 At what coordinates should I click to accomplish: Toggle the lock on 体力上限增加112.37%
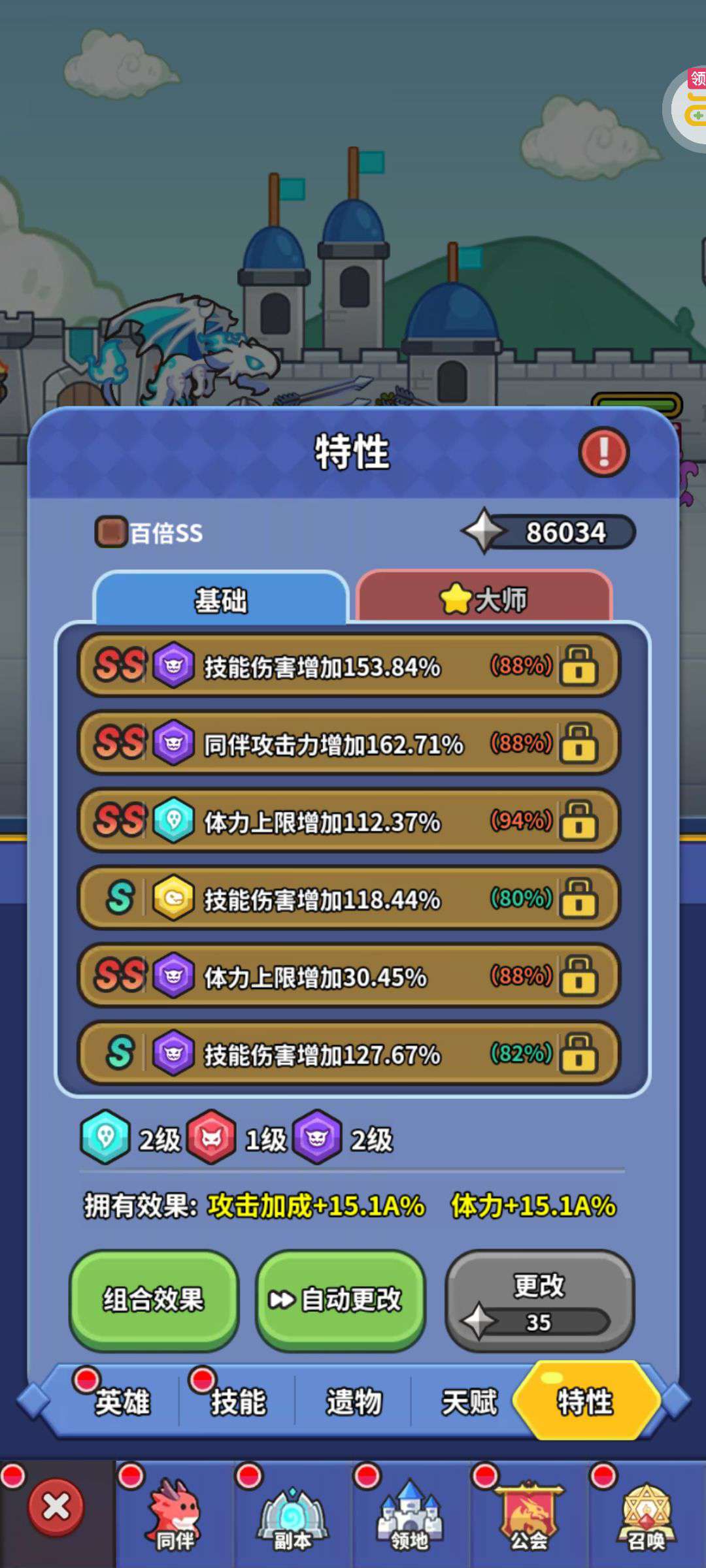tap(579, 821)
